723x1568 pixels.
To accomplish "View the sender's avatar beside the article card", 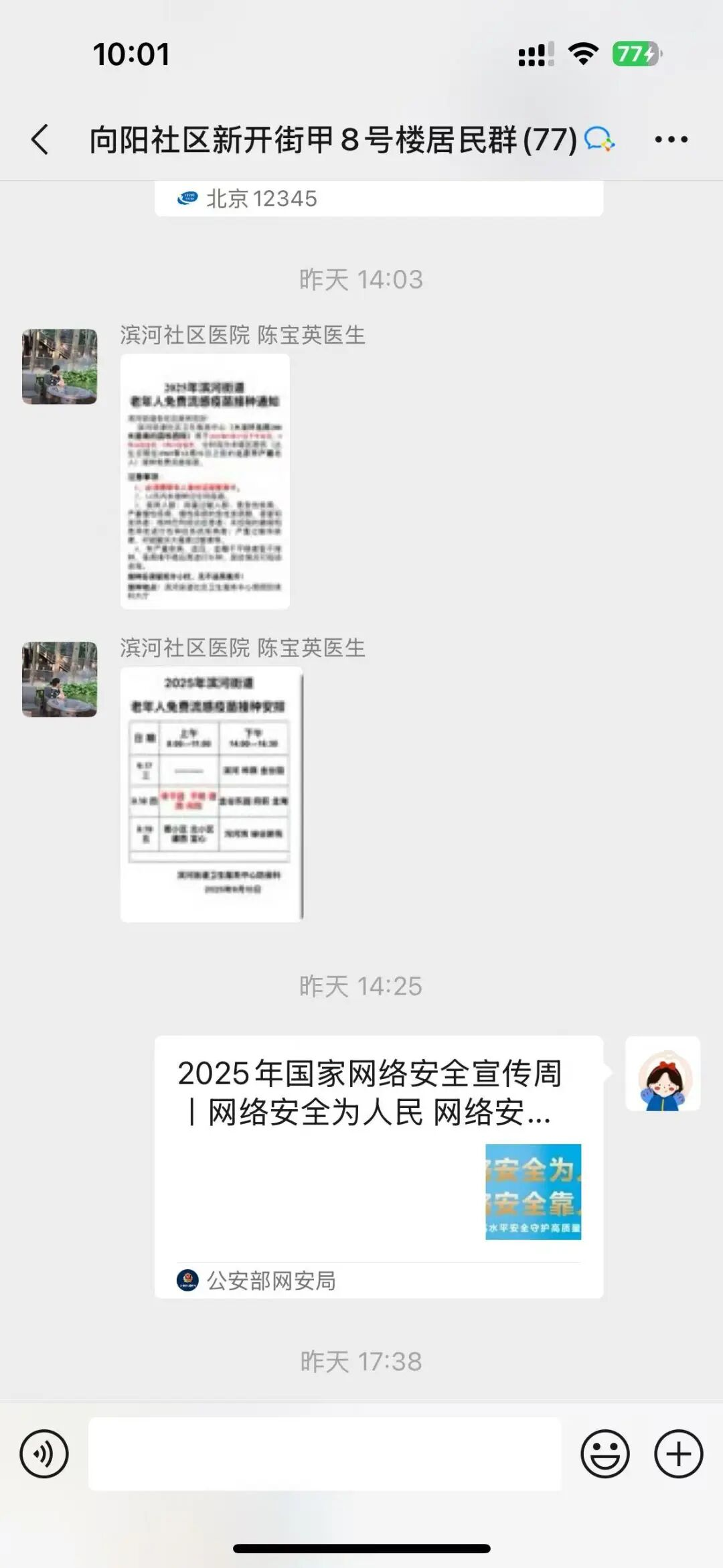I will click(x=663, y=1074).
